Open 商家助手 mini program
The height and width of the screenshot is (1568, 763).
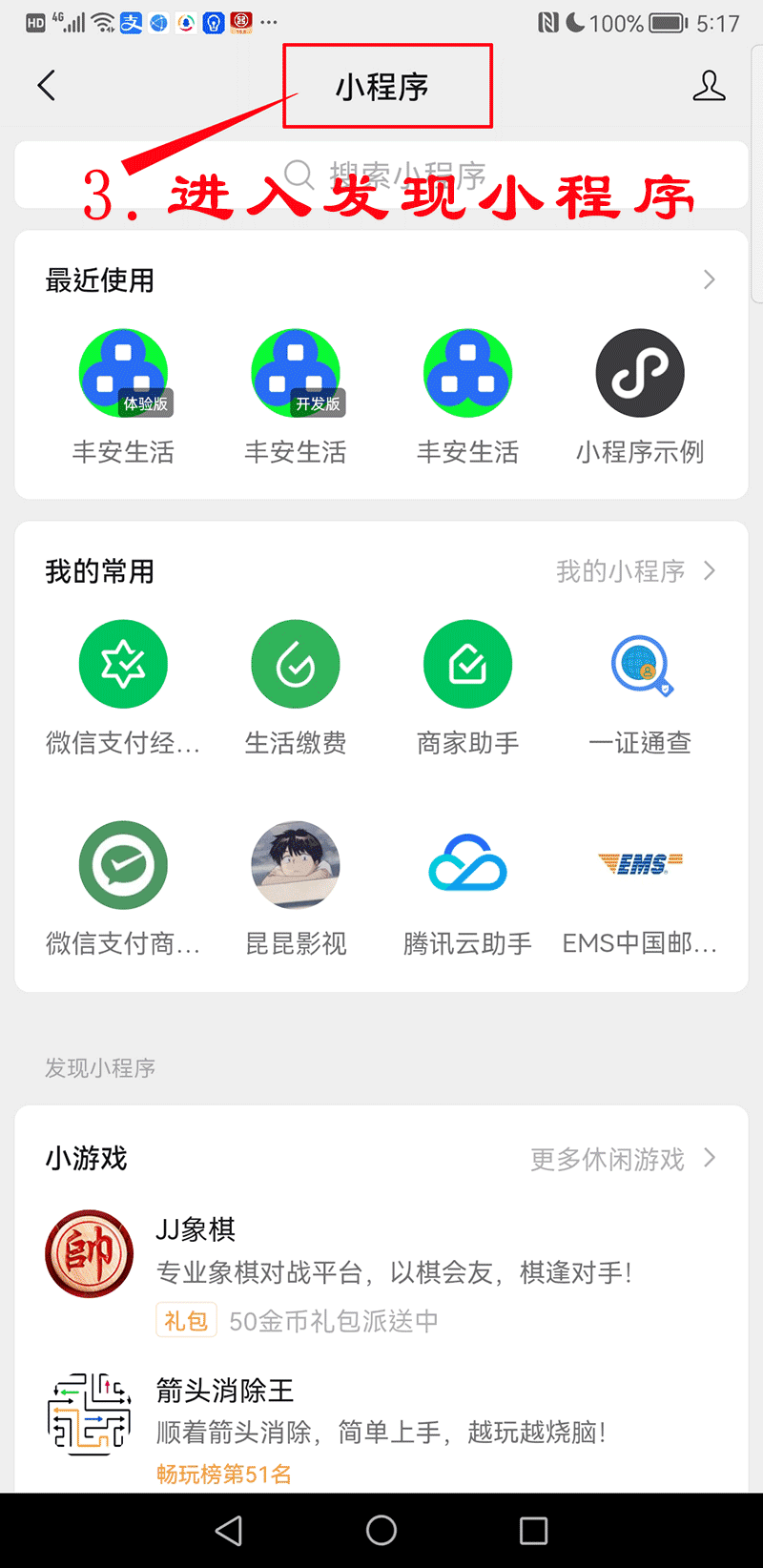click(x=467, y=665)
